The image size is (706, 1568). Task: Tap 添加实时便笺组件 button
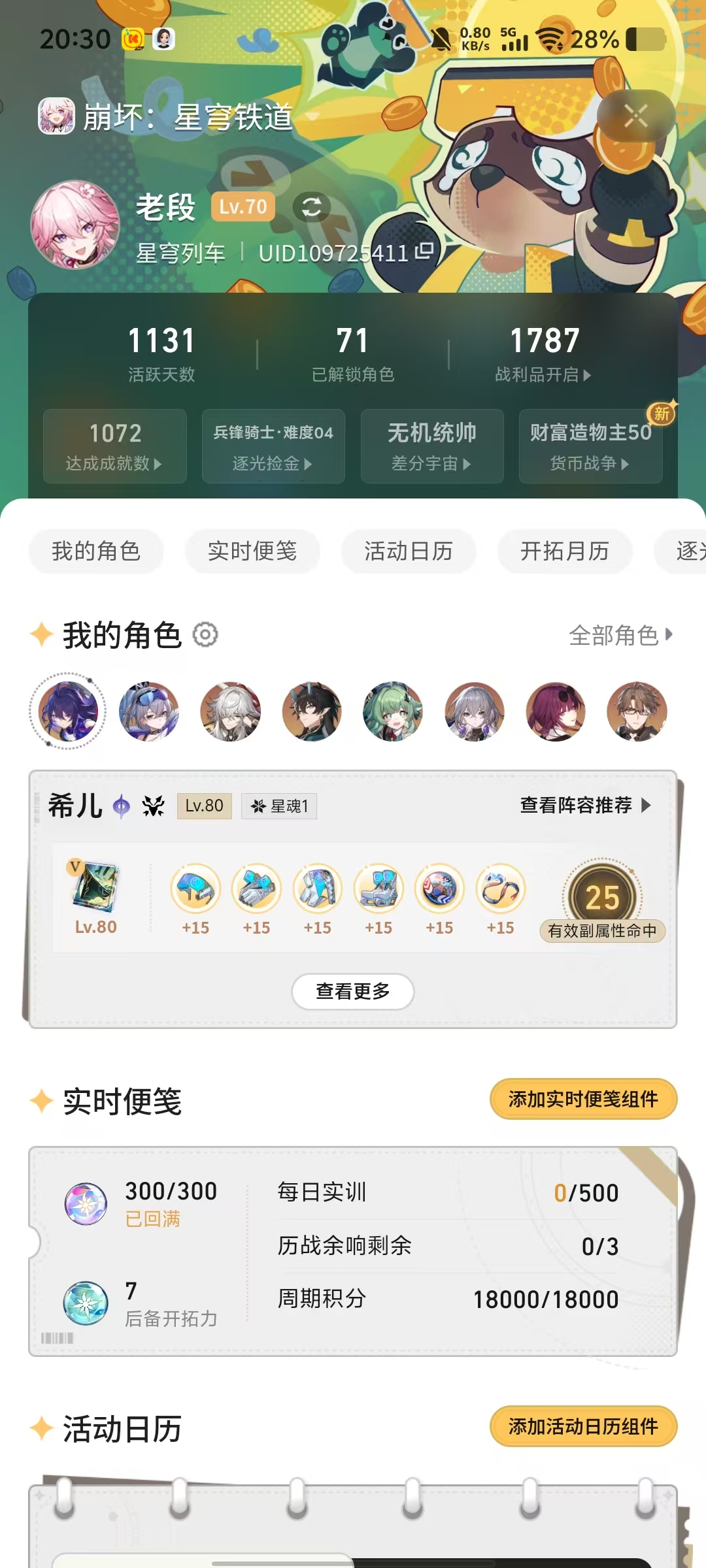[583, 1099]
